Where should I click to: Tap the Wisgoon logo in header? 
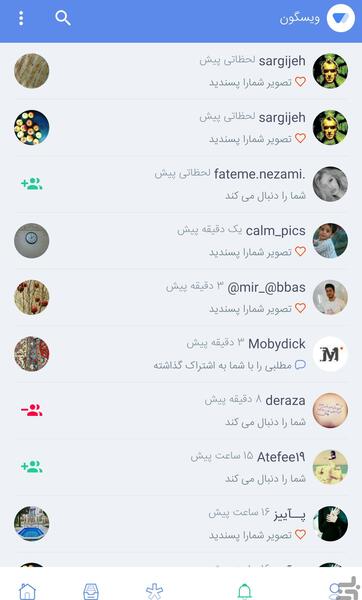[341, 18]
